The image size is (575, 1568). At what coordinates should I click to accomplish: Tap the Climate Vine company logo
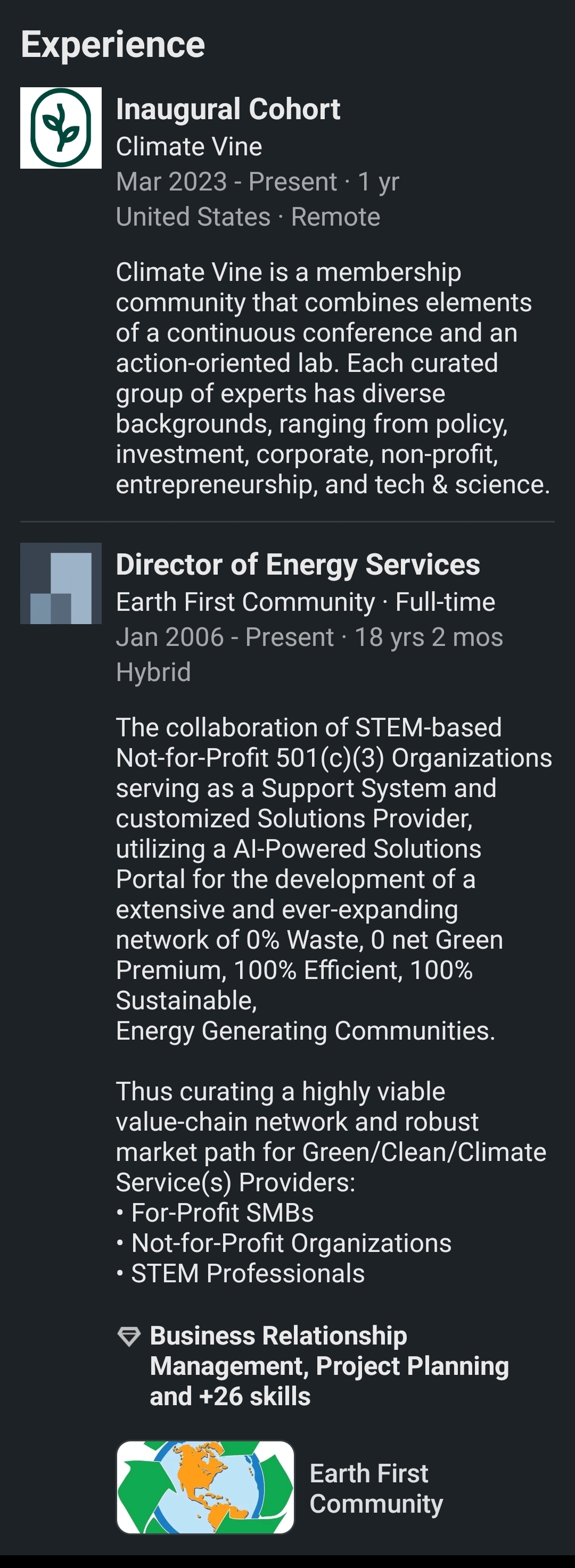[61, 128]
